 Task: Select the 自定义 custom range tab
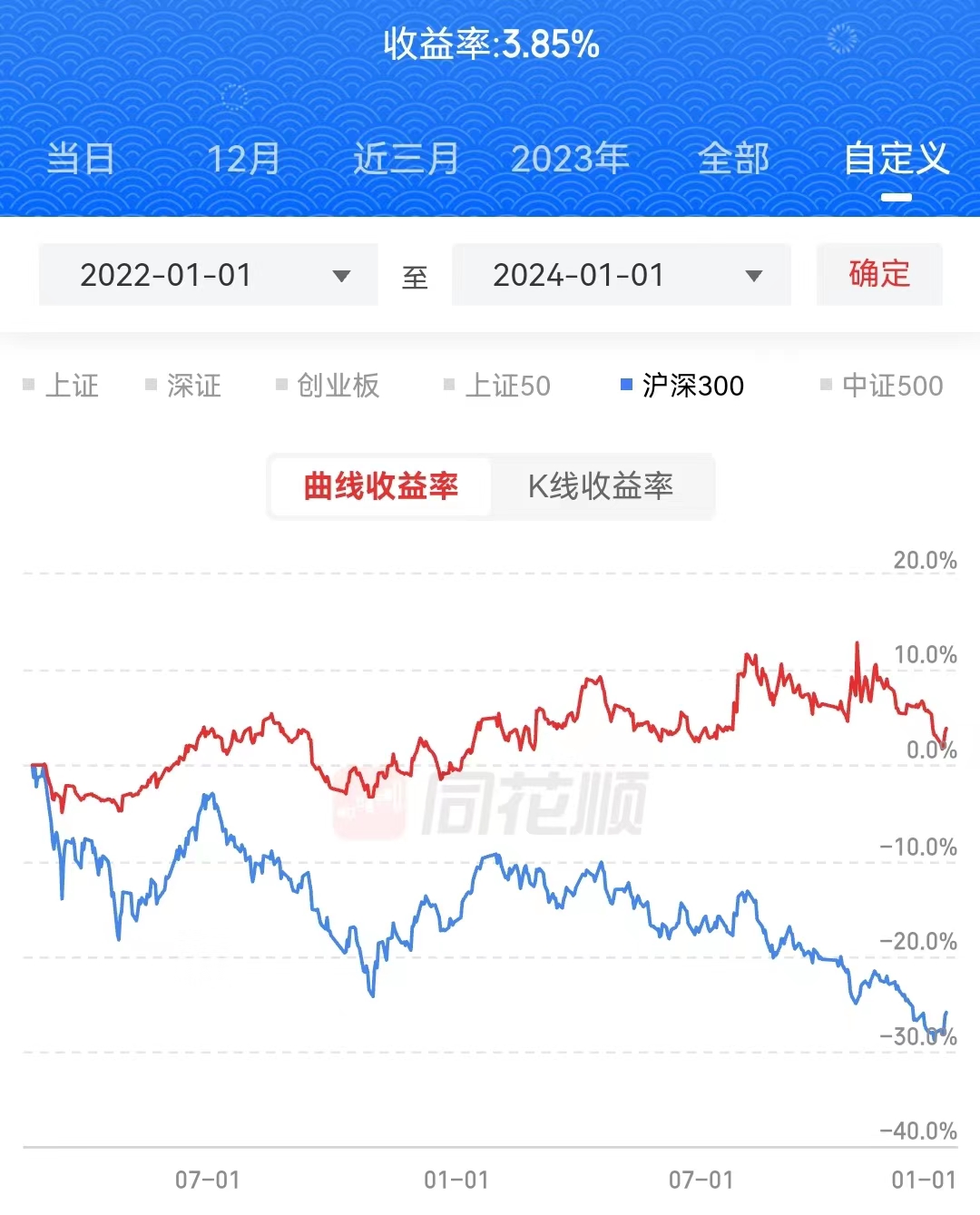pyautogui.click(x=896, y=159)
